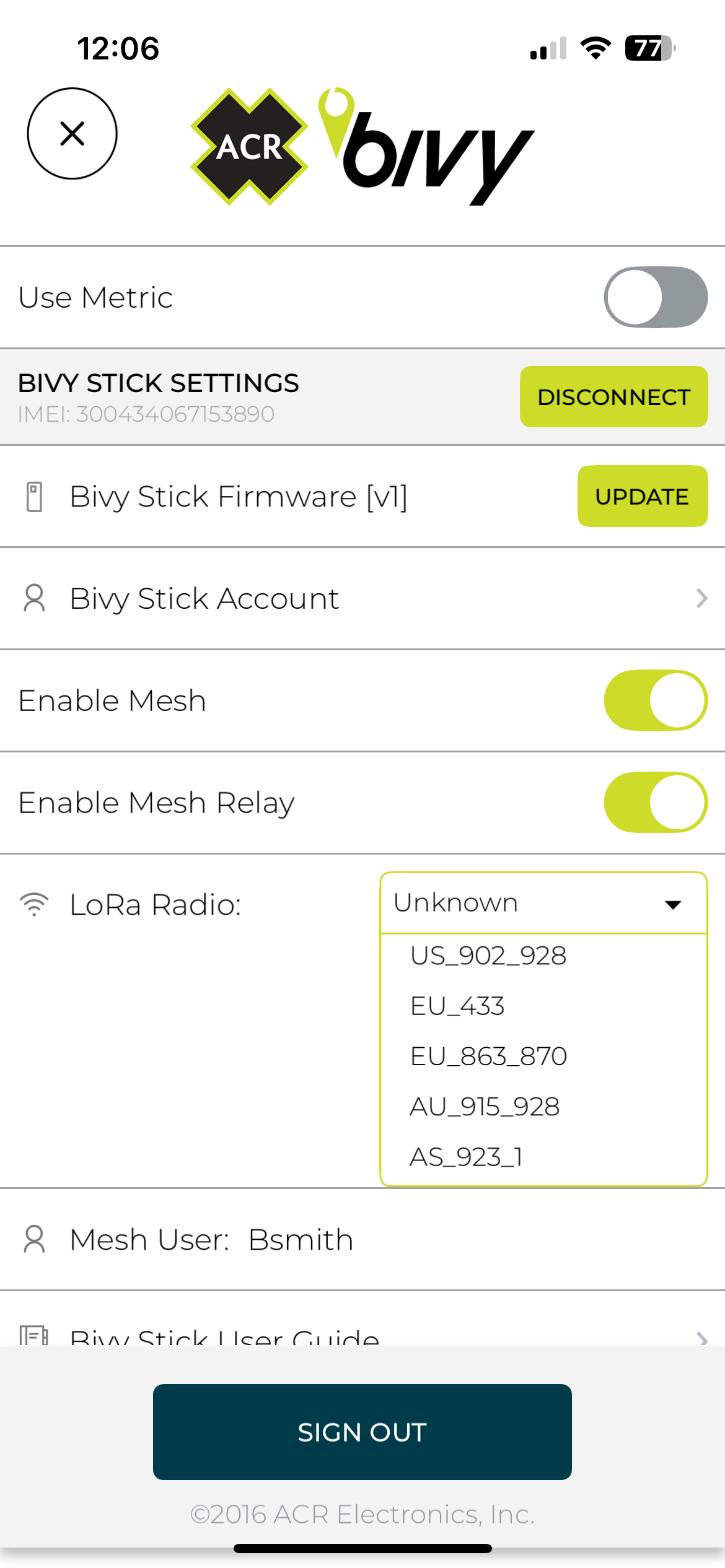
Task: Sign out of the account
Action: point(362,1432)
